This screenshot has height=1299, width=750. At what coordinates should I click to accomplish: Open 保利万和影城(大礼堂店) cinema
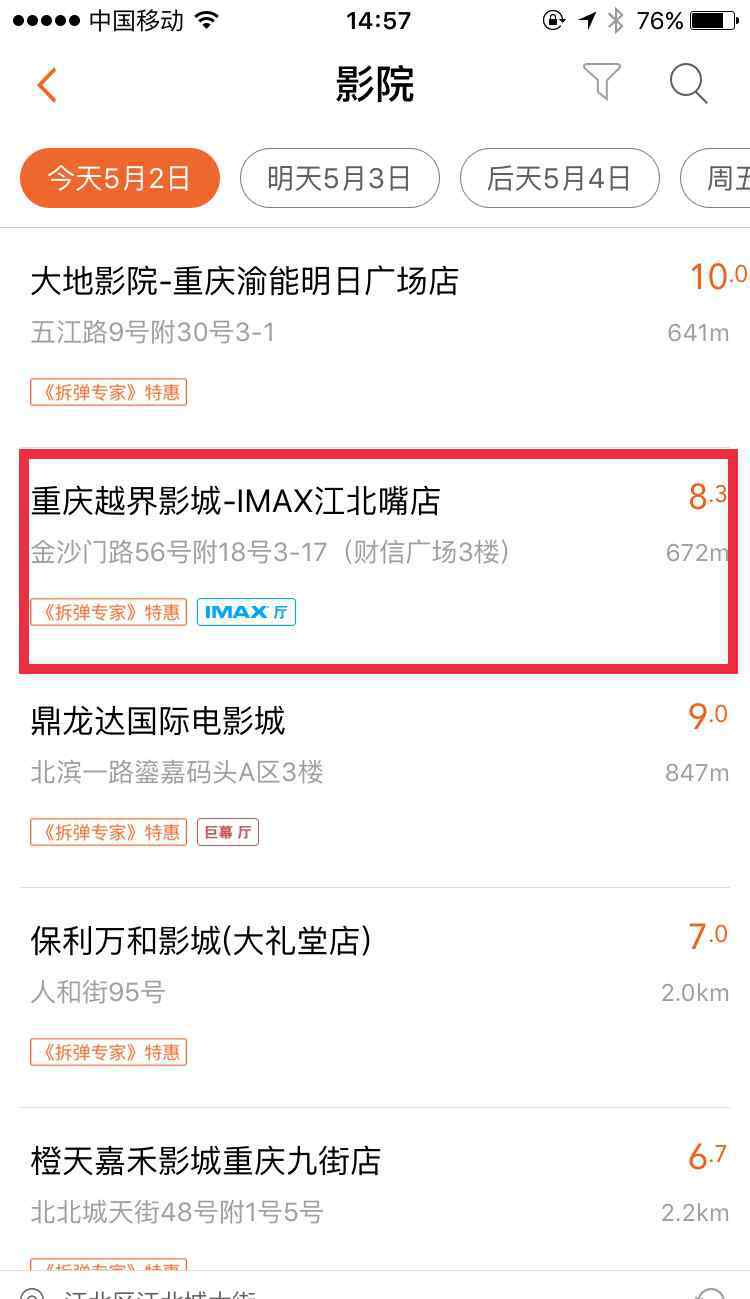coord(201,941)
